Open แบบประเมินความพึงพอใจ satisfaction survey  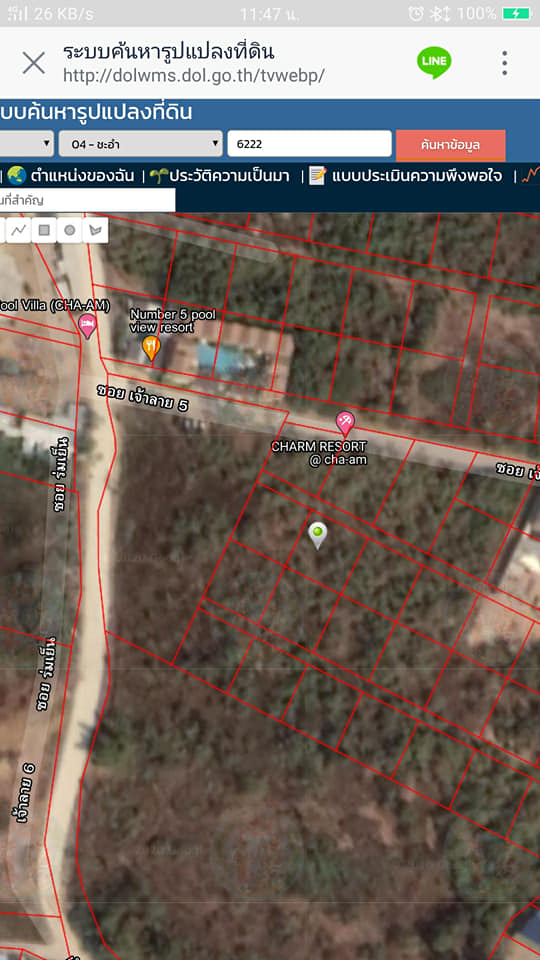tap(405, 176)
